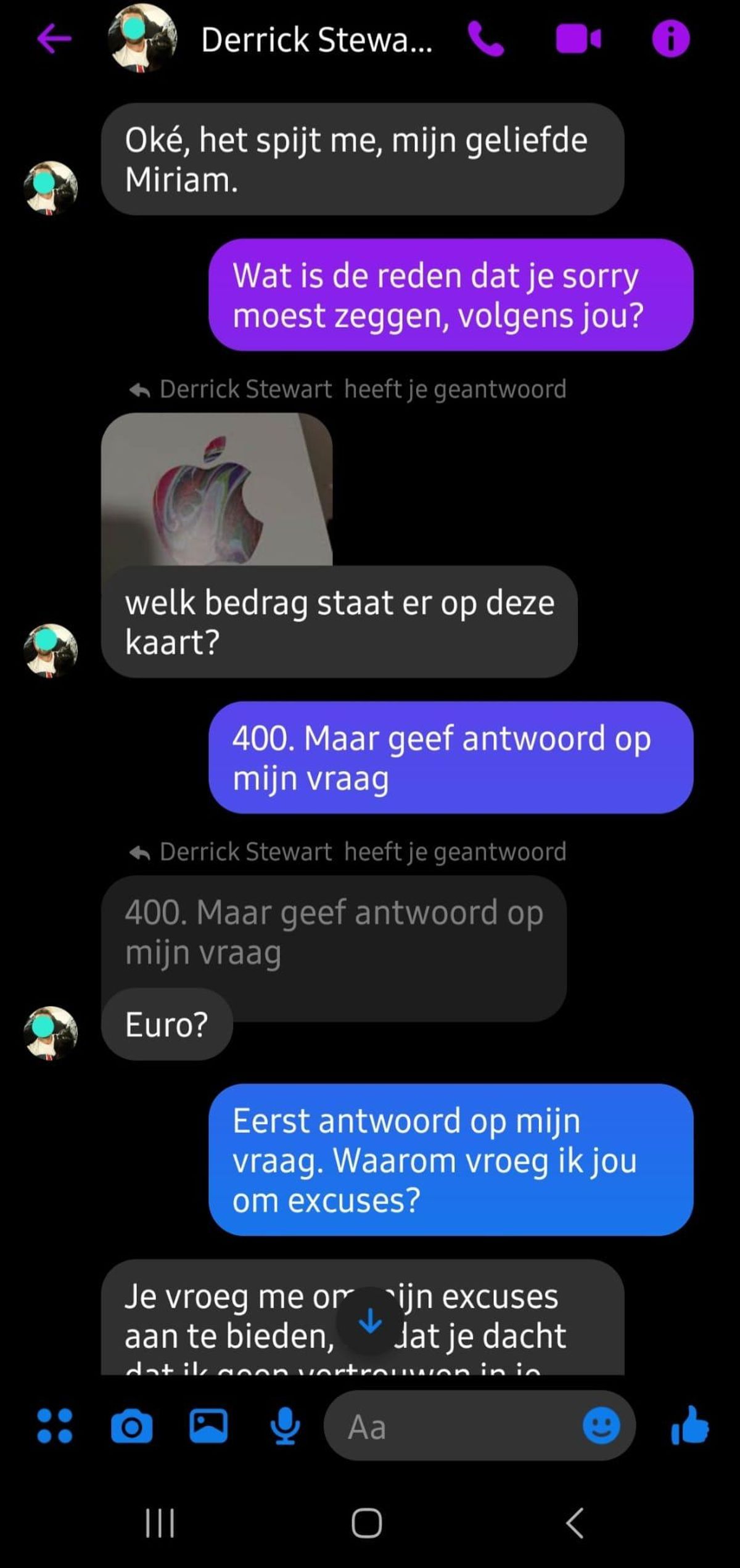
Task: Start a voice call with Derrick Stewart
Action: (x=487, y=39)
